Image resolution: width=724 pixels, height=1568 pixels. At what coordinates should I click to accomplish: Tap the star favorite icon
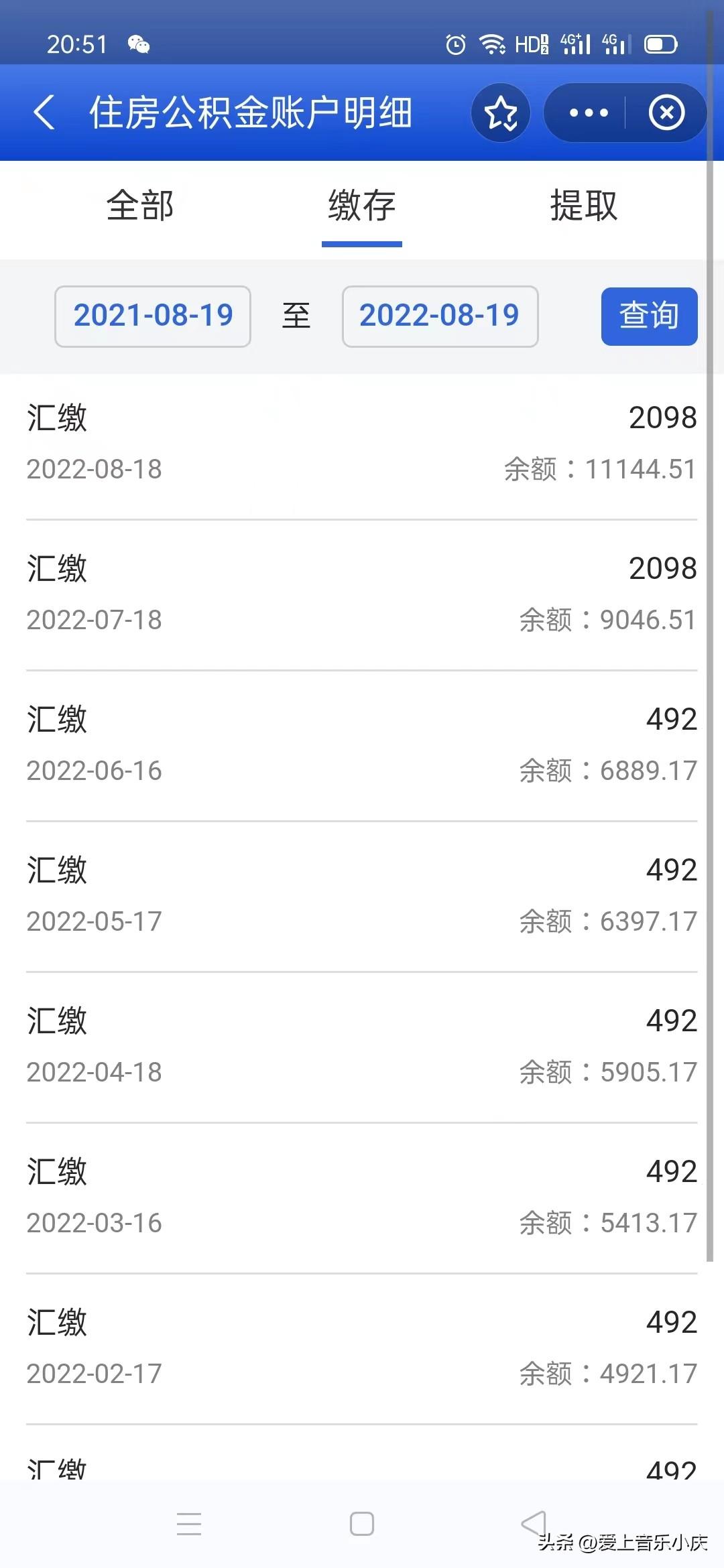[x=501, y=113]
